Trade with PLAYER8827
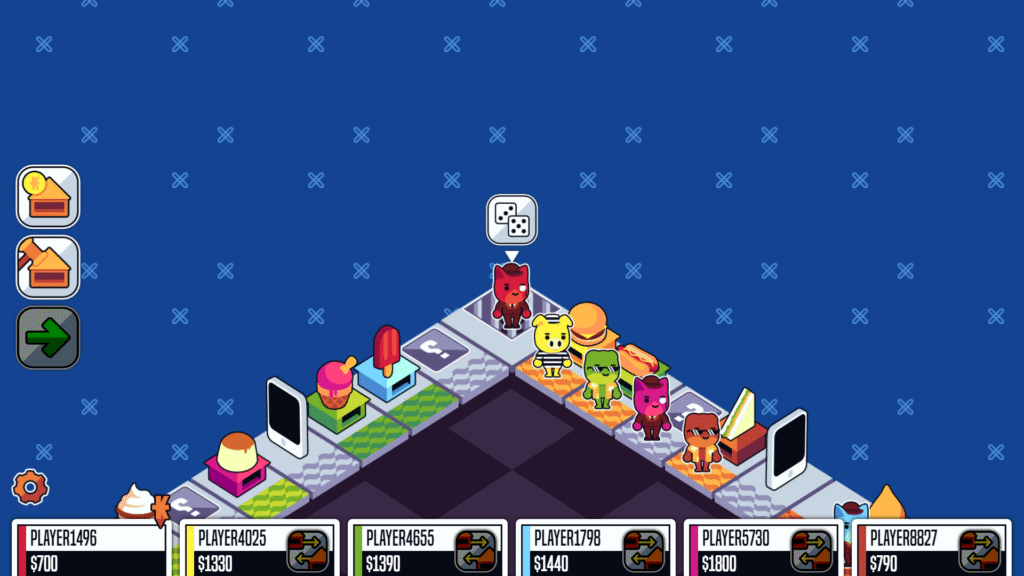This screenshot has width=1024, height=576. (x=980, y=550)
